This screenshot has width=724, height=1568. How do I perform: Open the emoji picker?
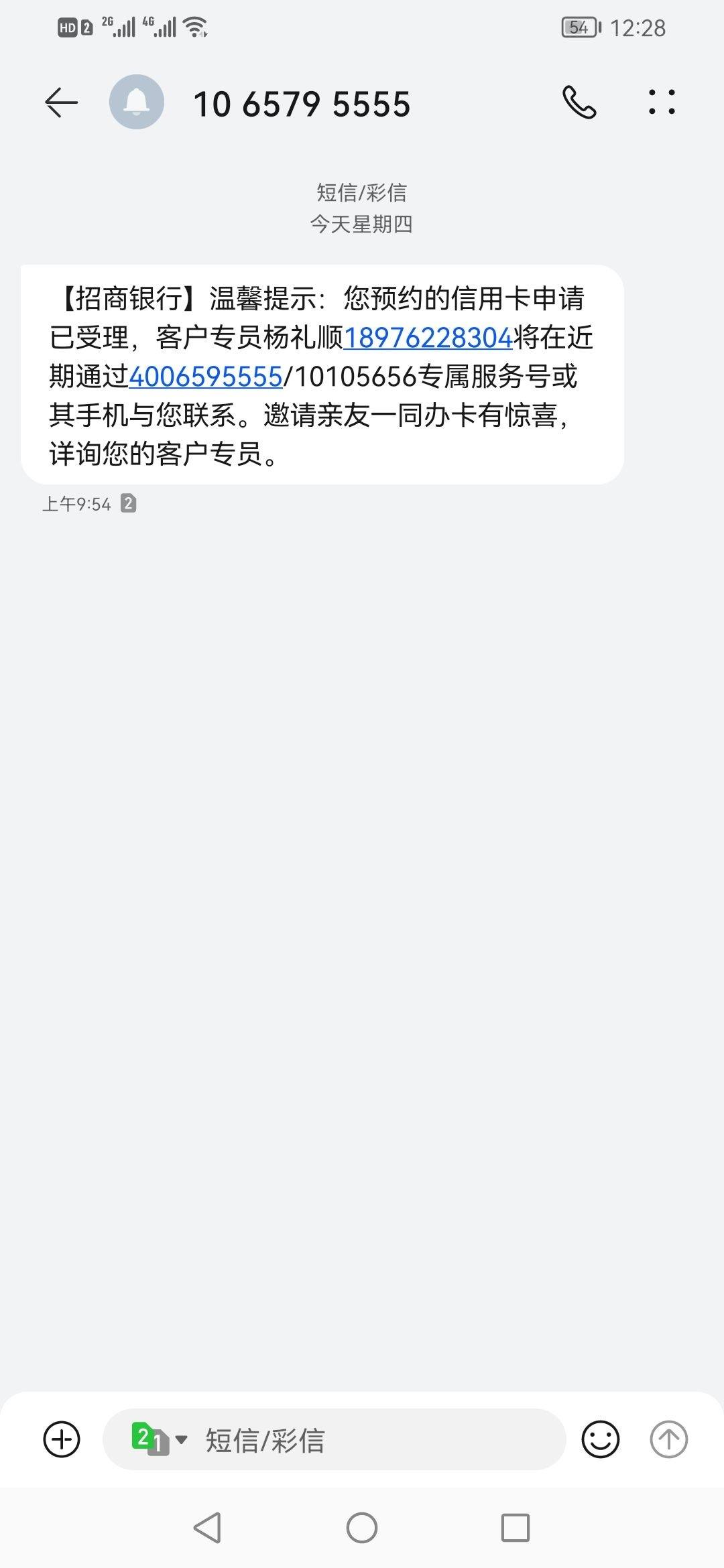[600, 1439]
